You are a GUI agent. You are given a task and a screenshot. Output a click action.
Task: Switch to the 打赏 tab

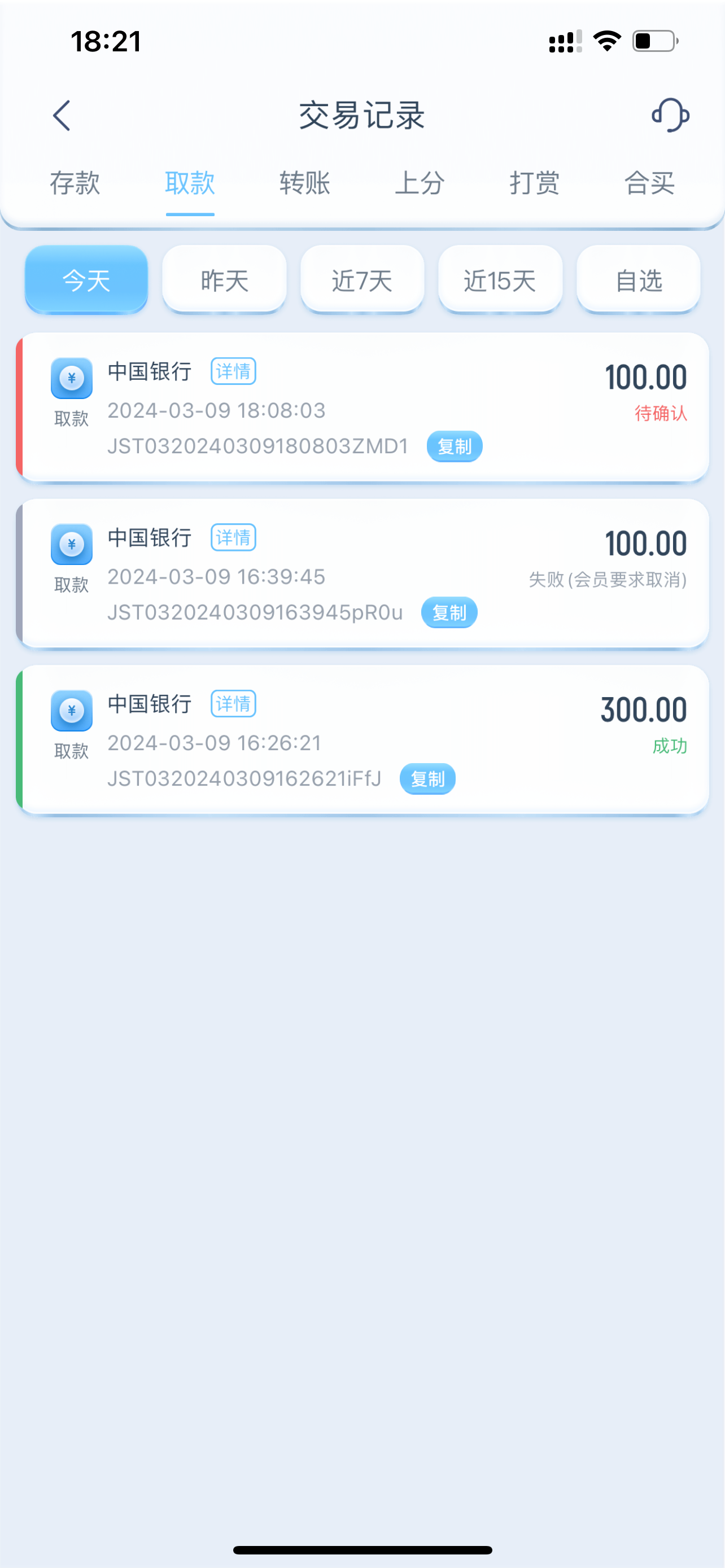(535, 183)
